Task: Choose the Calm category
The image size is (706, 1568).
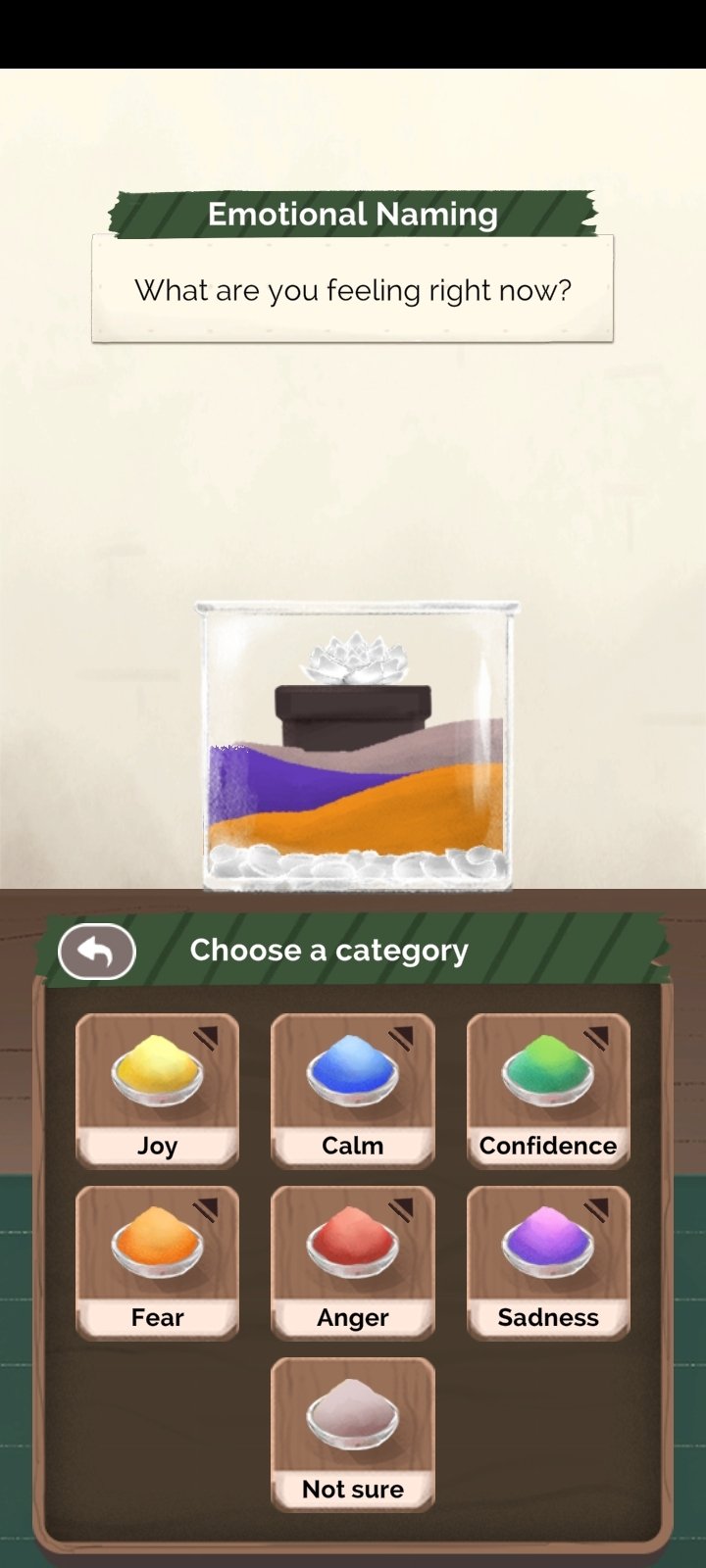Action: (353, 1091)
